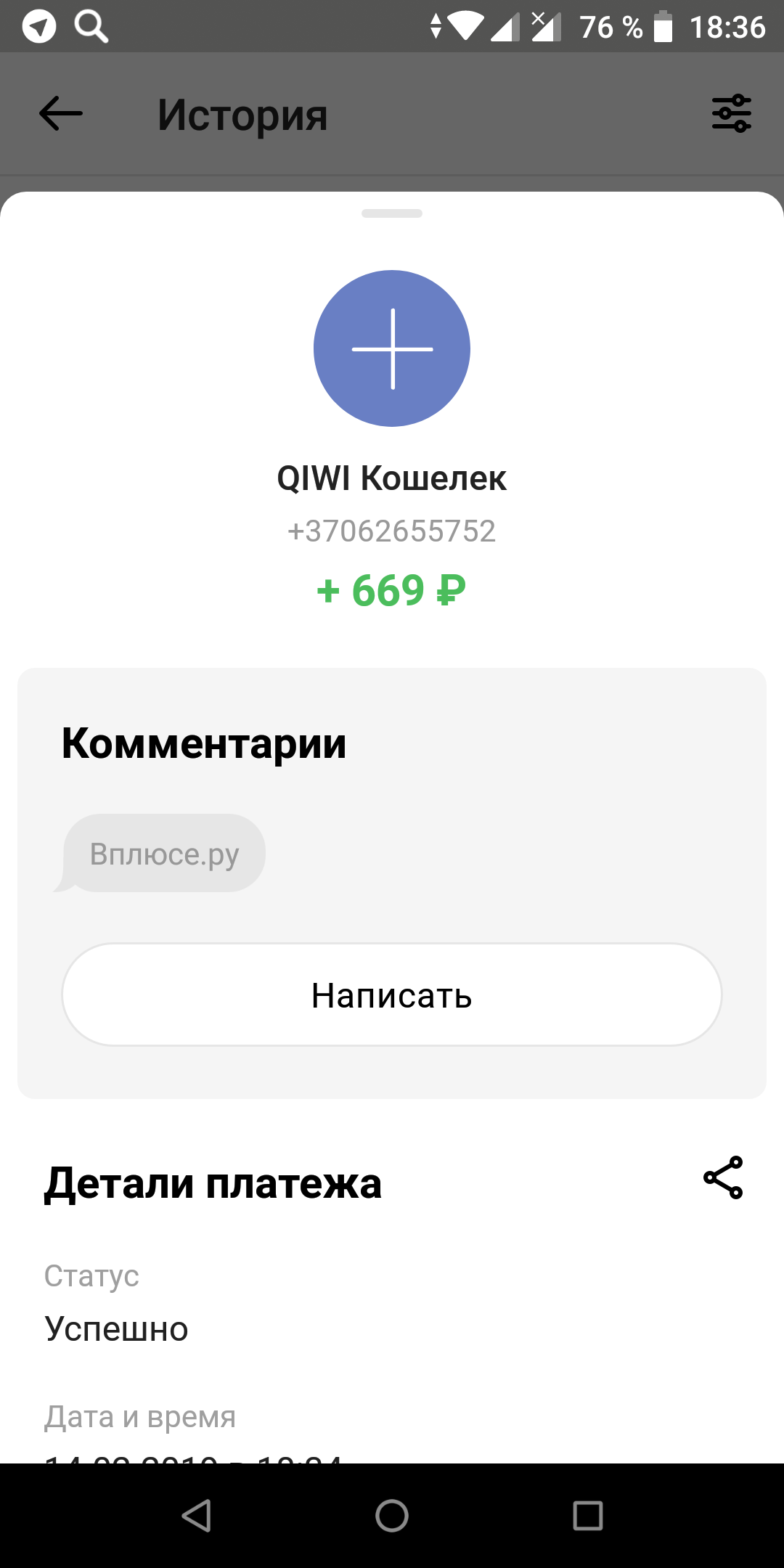784x1568 pixels.
Task: Tap the system home button
Action: coord(392,1516)
